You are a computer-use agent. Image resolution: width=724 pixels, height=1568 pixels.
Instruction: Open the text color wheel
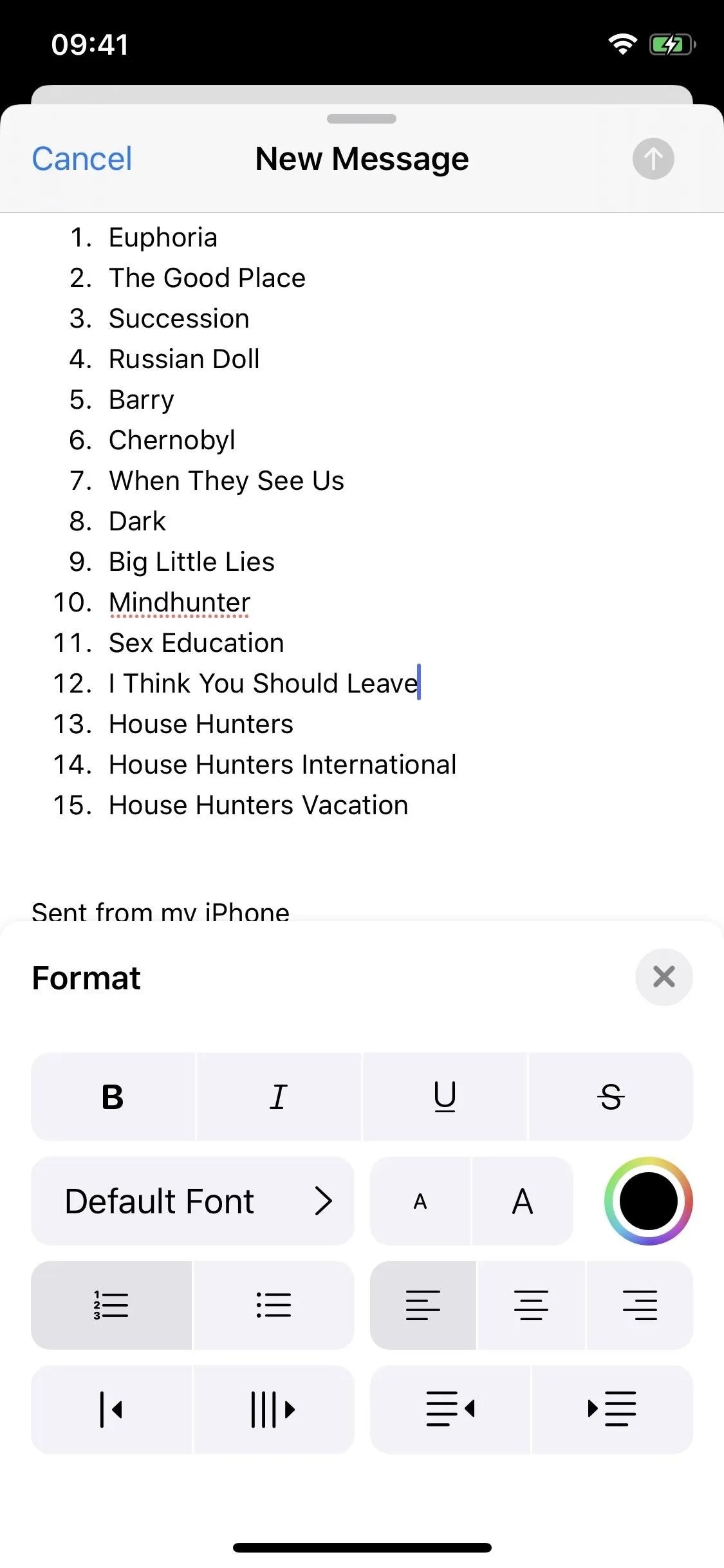[648, 1201]
